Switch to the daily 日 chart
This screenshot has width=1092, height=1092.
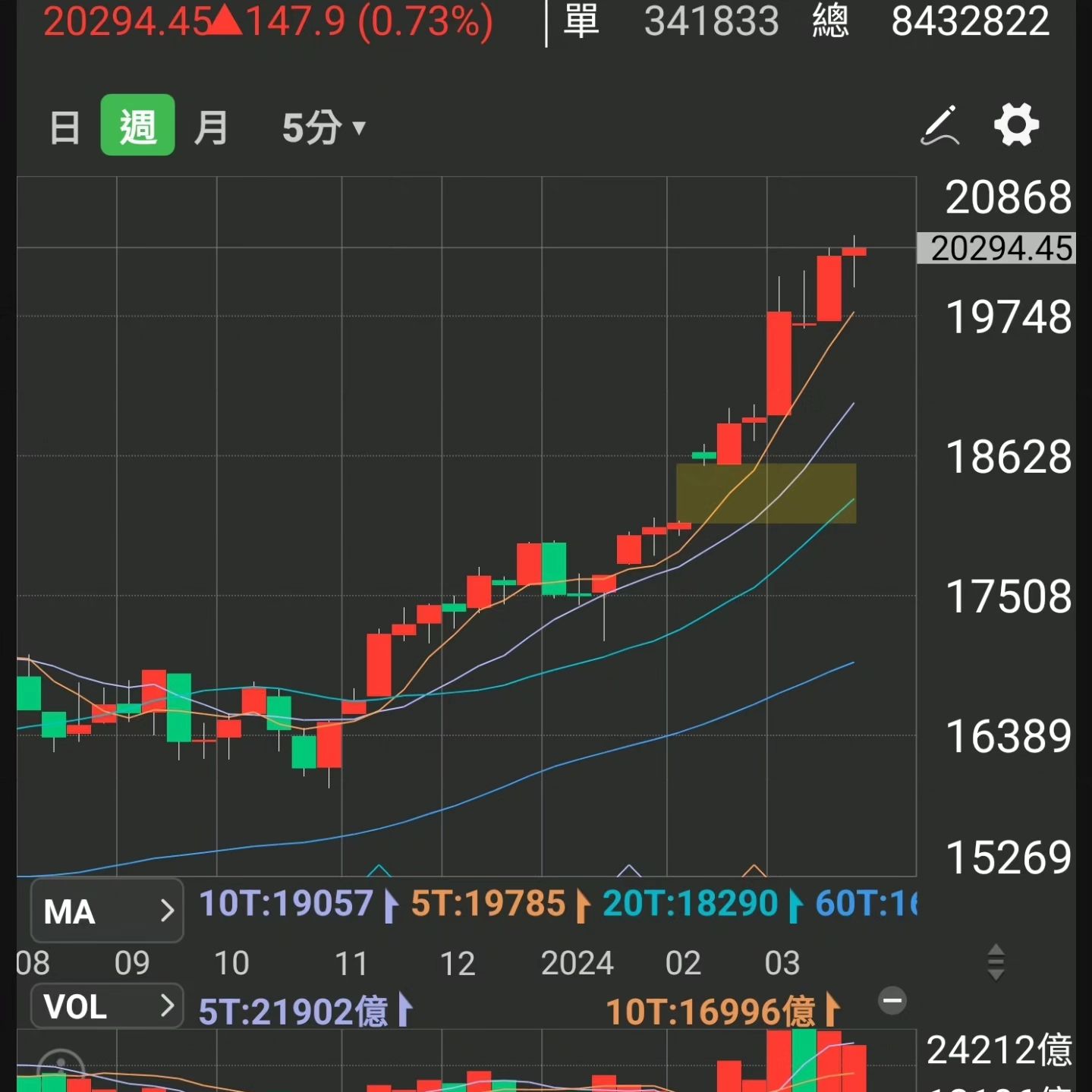[x=65, y=127]
